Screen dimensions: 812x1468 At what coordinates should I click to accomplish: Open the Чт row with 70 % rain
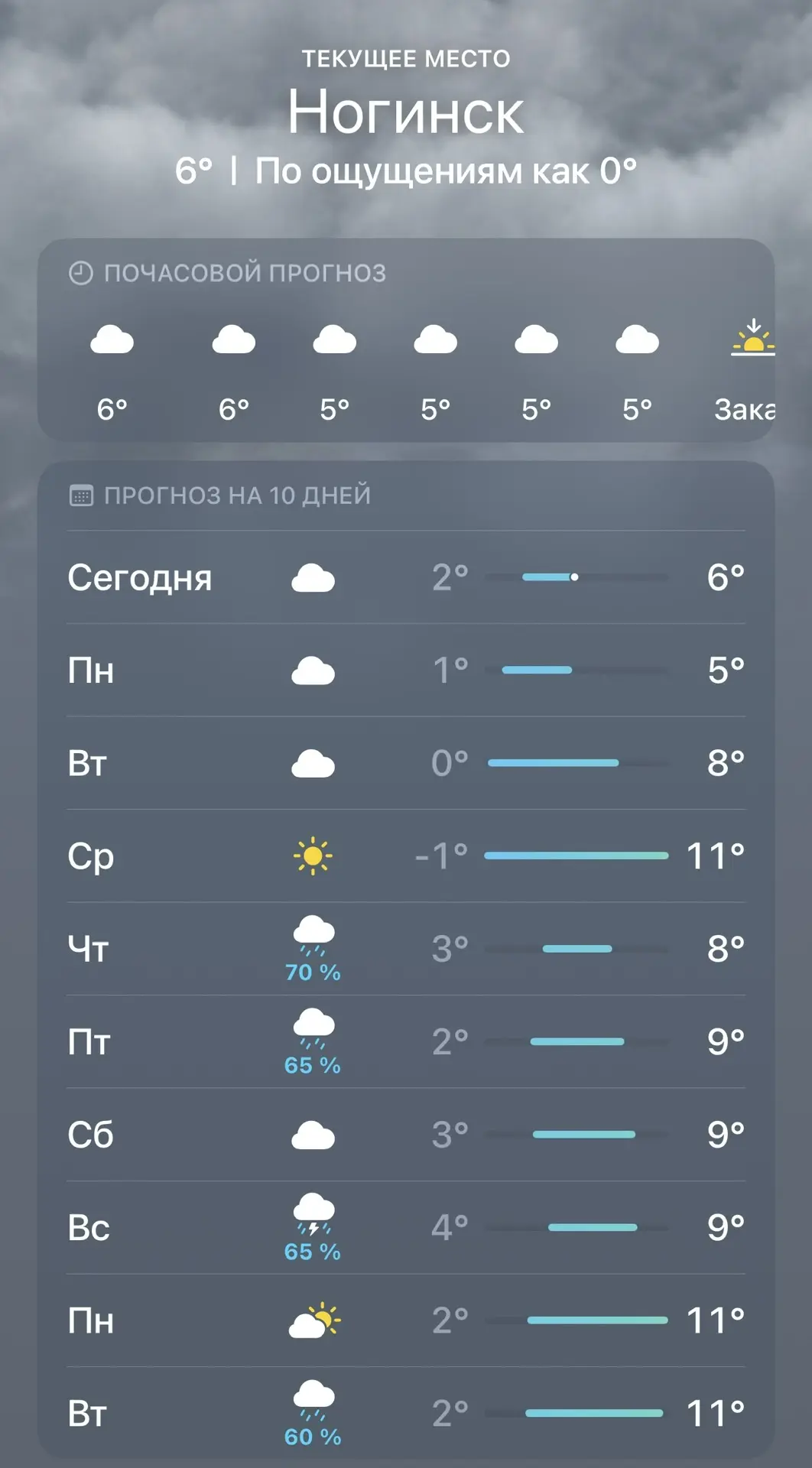click(x=405, y=949)
